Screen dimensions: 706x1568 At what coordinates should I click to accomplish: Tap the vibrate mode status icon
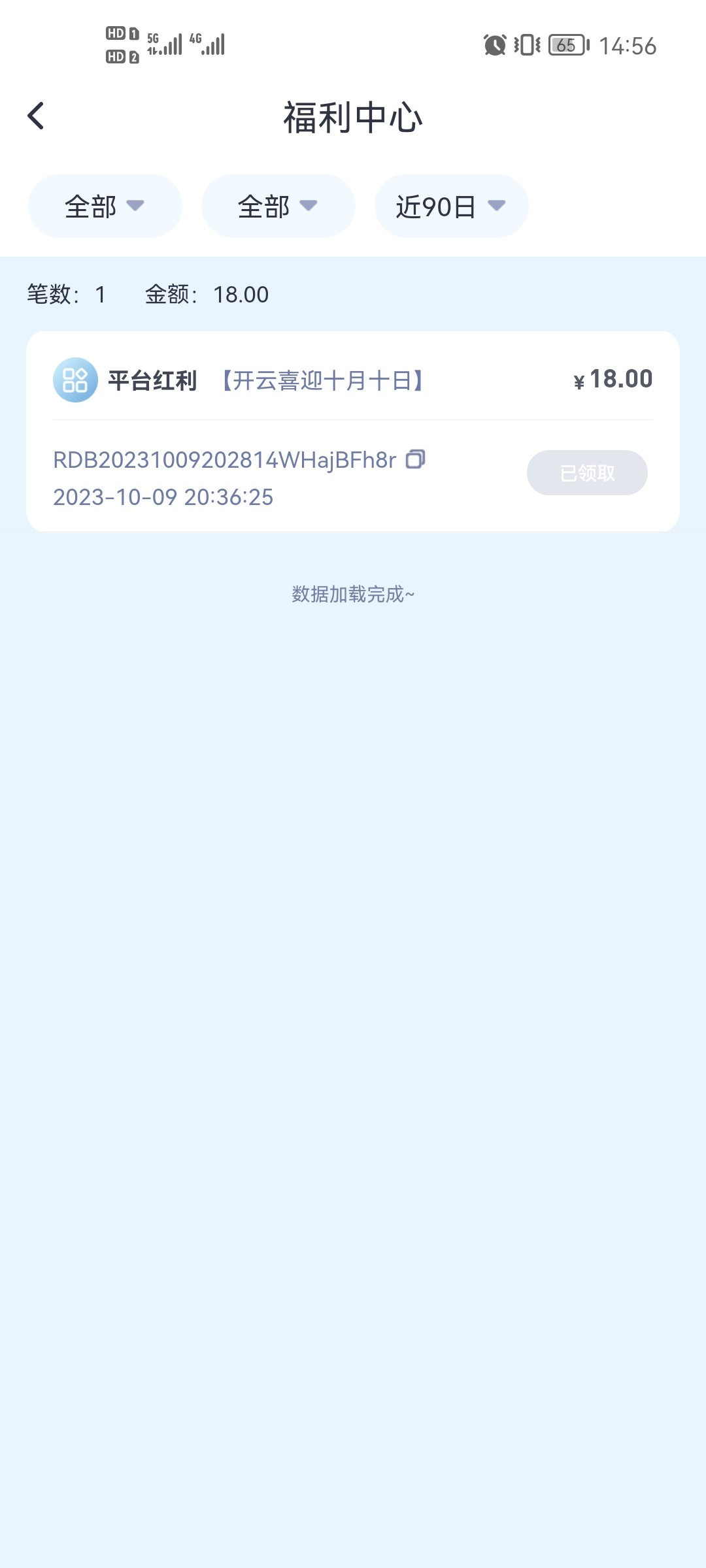pyautogui.click(x=527, y=44)
